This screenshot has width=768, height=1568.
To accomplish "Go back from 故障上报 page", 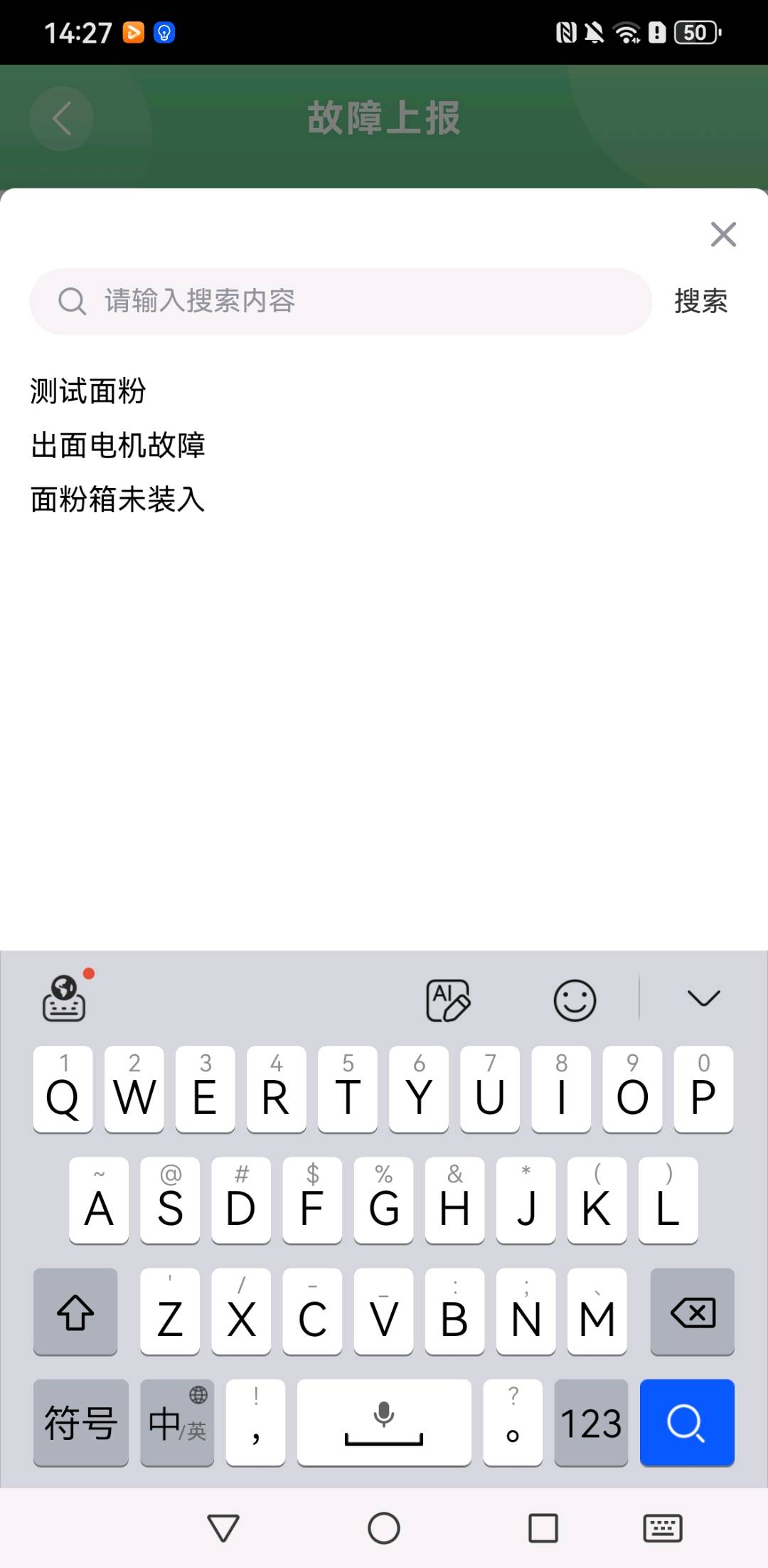I will [x=62, y=118].
